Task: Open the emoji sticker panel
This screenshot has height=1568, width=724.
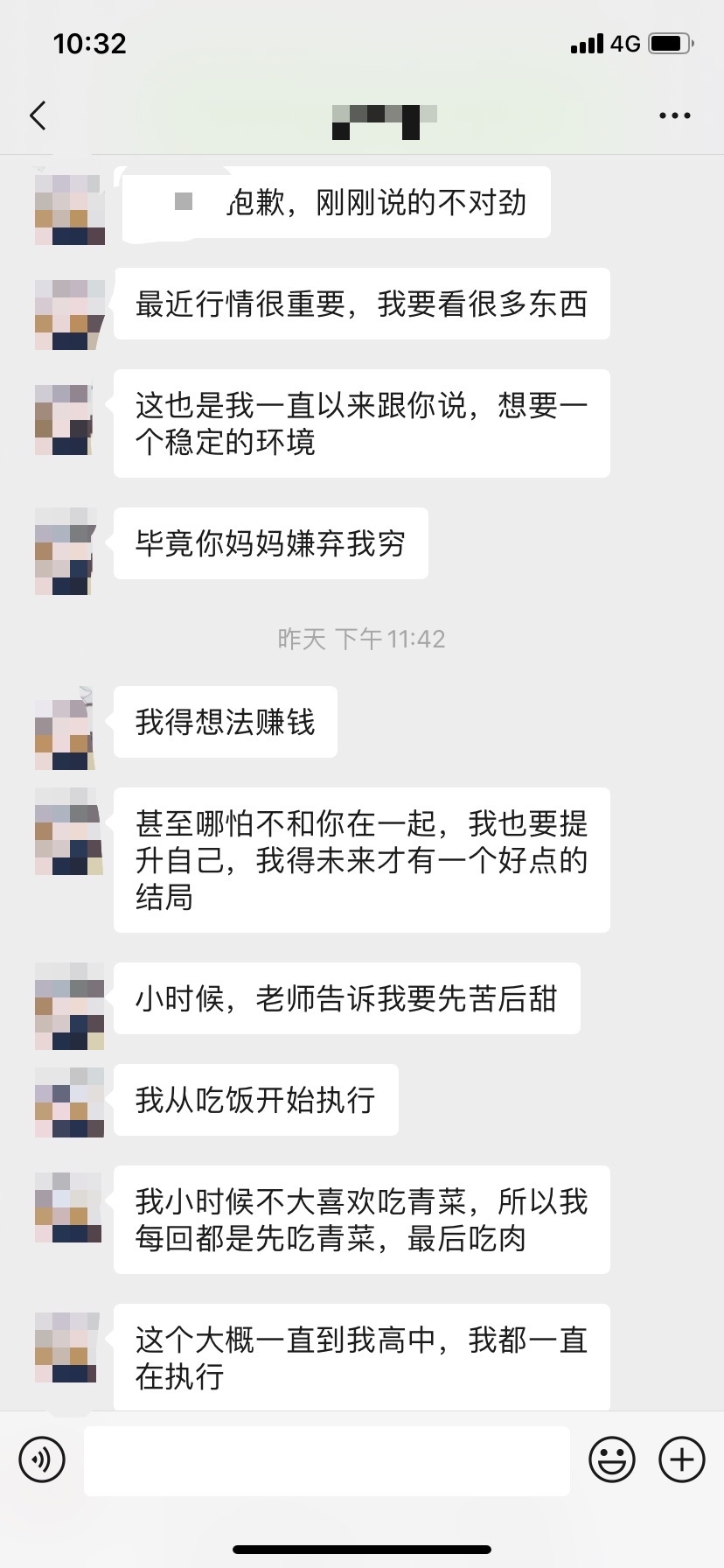Action: [x=612, y=1459]
